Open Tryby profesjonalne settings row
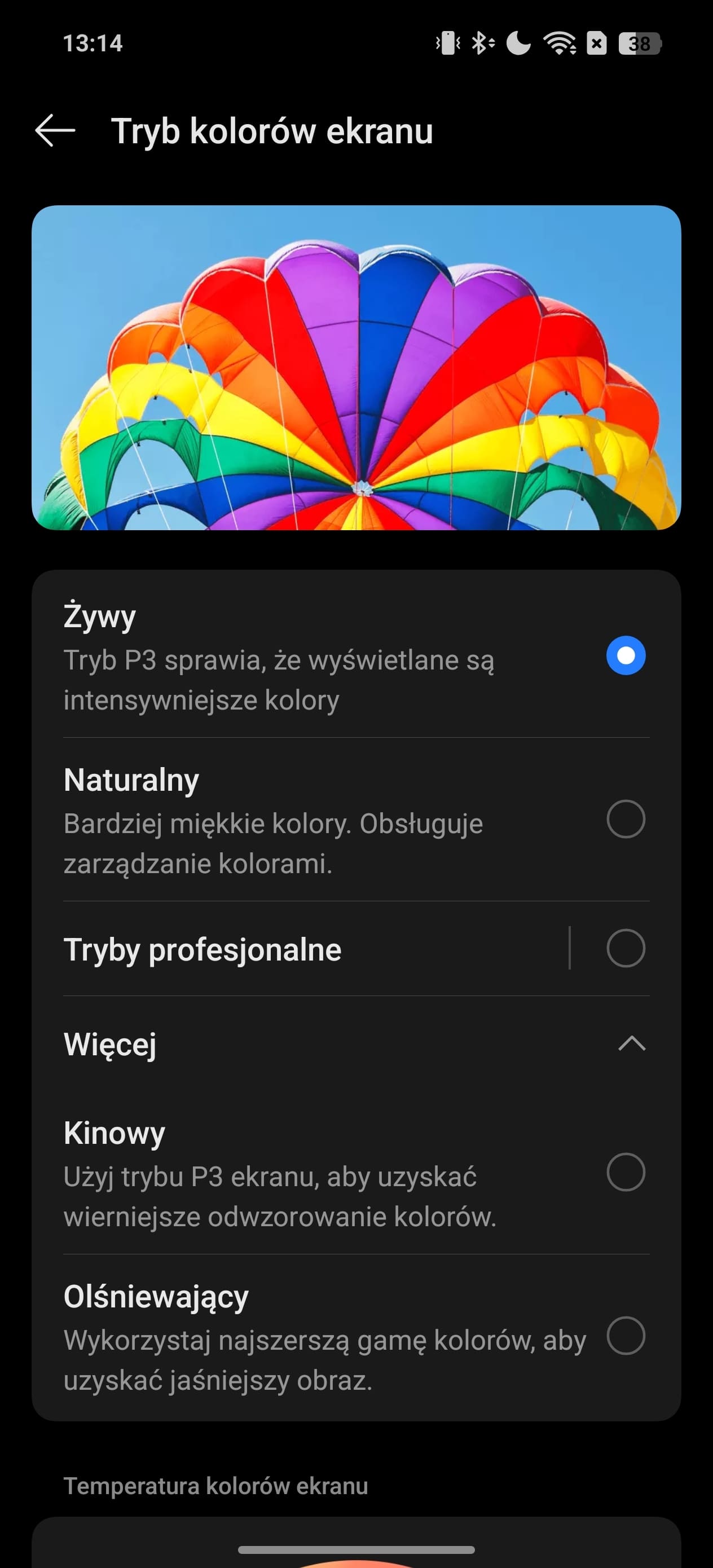This screenshot has height=1568, width=713. point(300,948)
